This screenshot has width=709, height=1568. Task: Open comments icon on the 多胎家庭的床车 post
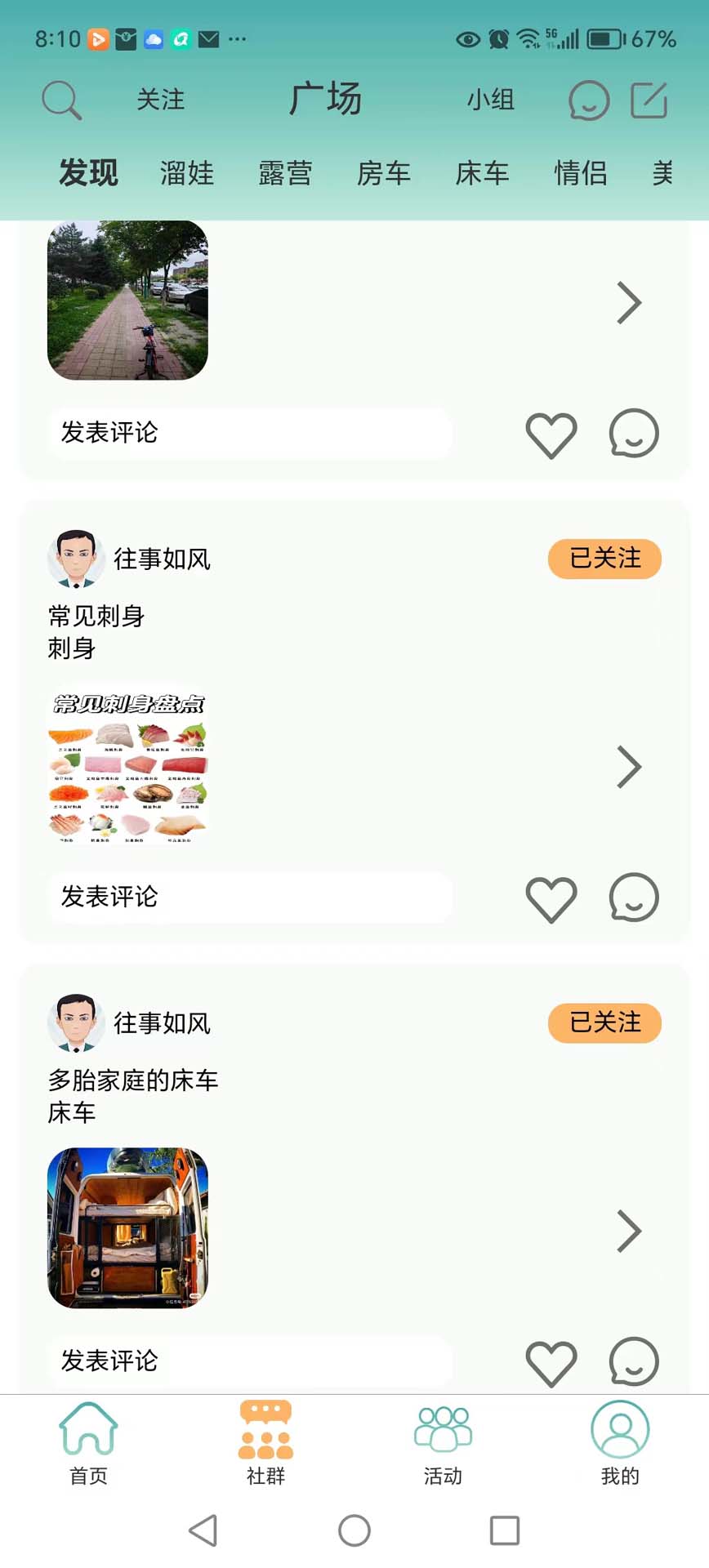633,1362
